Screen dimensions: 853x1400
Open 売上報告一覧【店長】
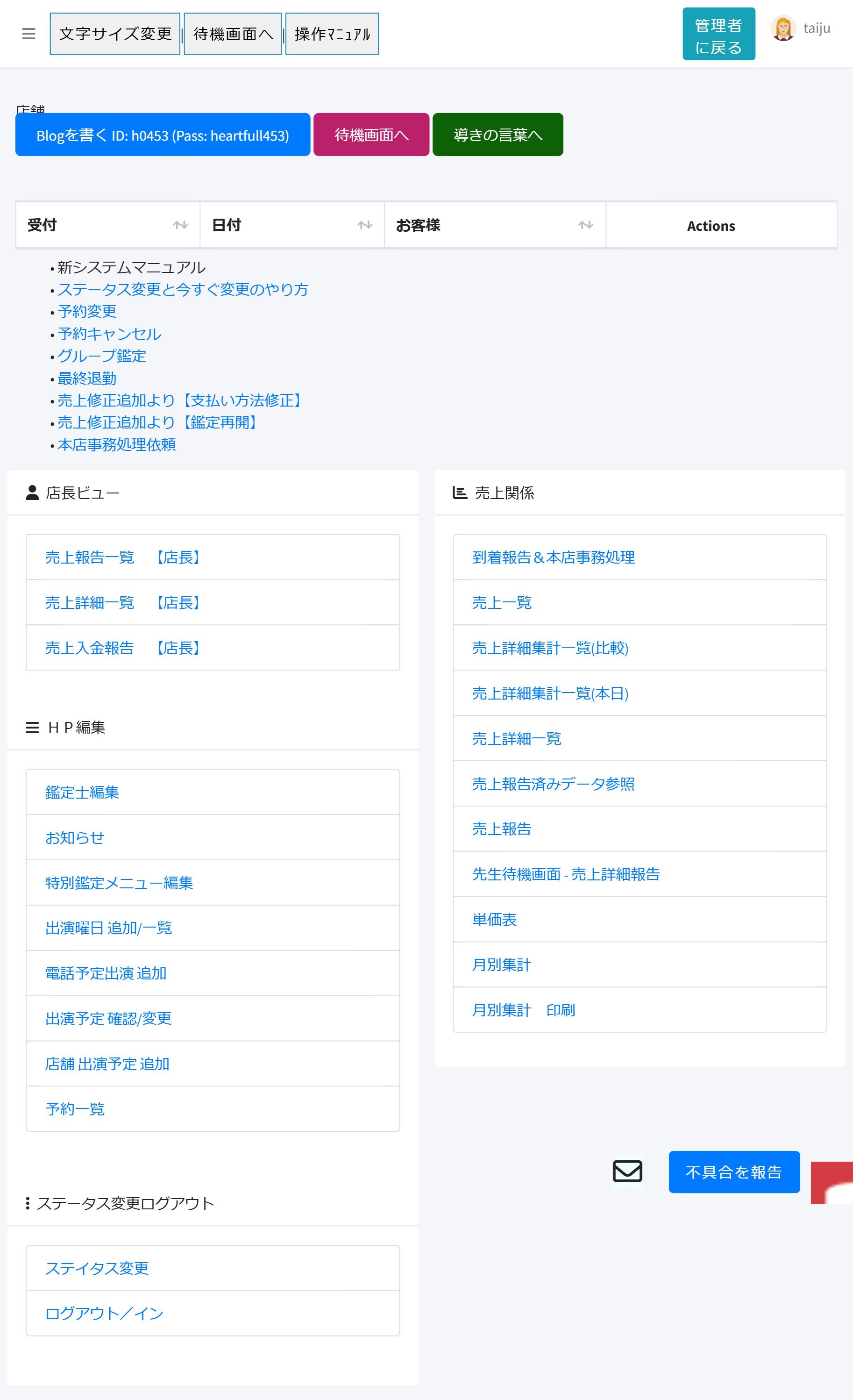pyautogui.click(x=123, y=557)
